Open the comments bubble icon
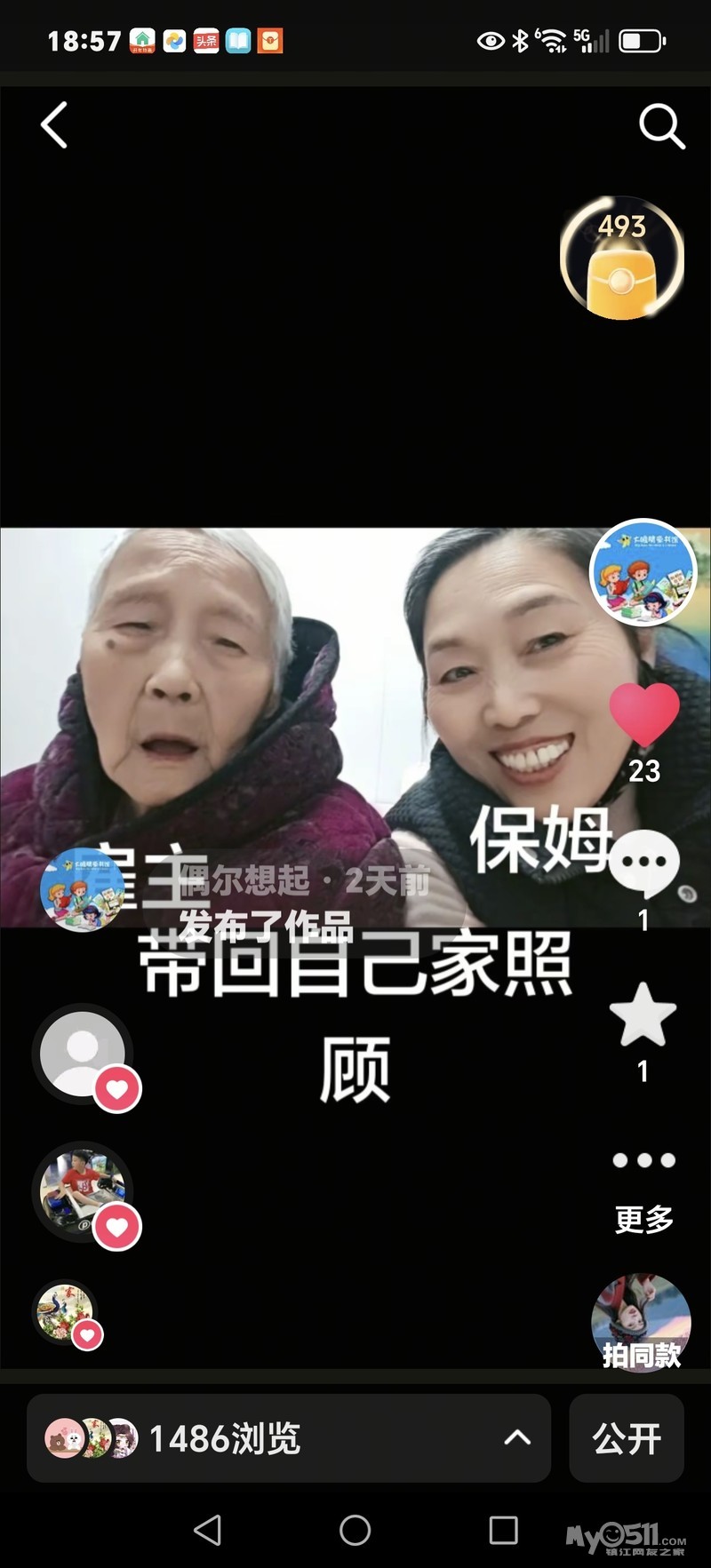The width and height of the screenshot is (711, 1568). click(x=644, y=864)
